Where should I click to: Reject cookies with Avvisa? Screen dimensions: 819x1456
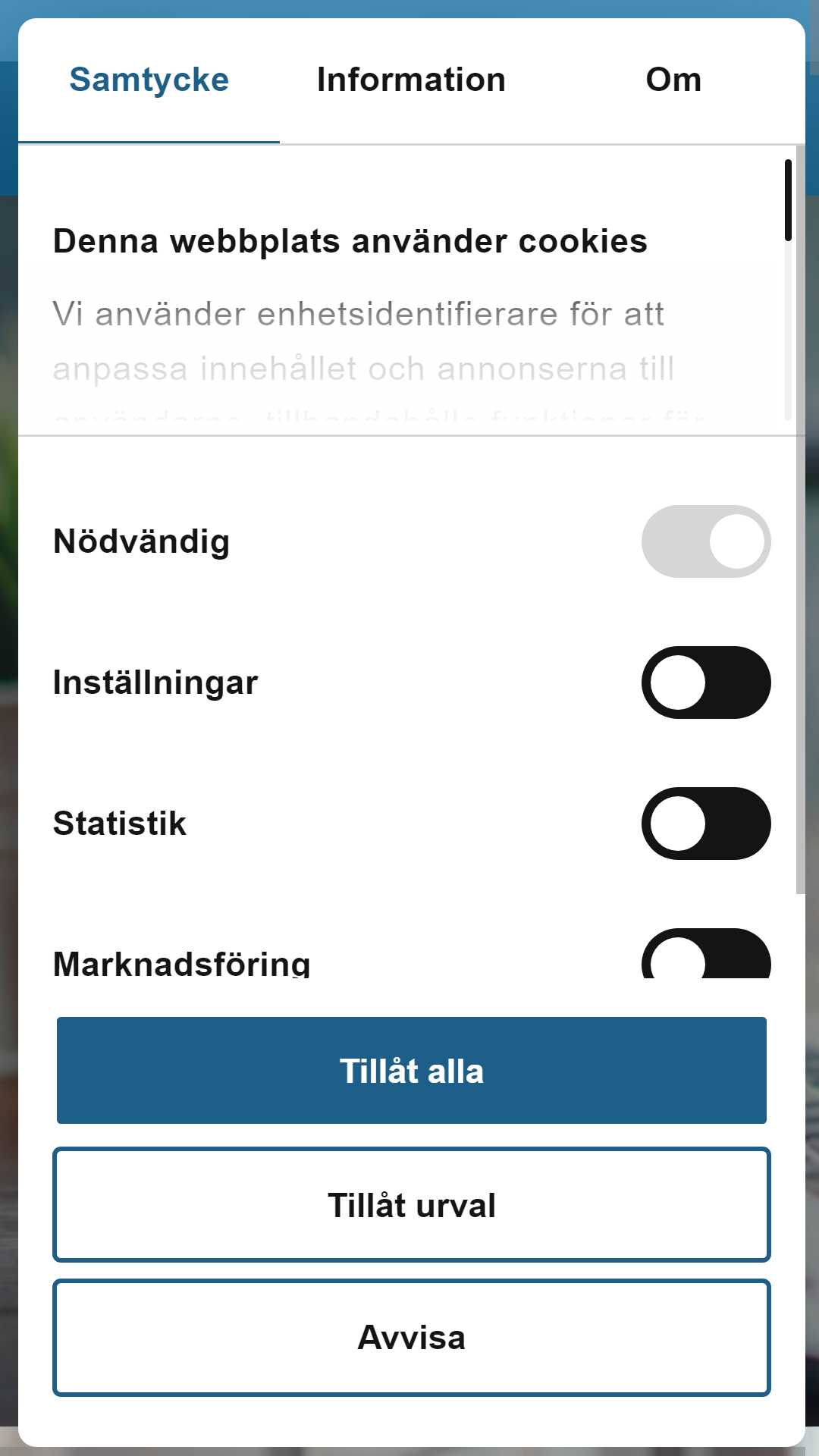pos(412,1338)
